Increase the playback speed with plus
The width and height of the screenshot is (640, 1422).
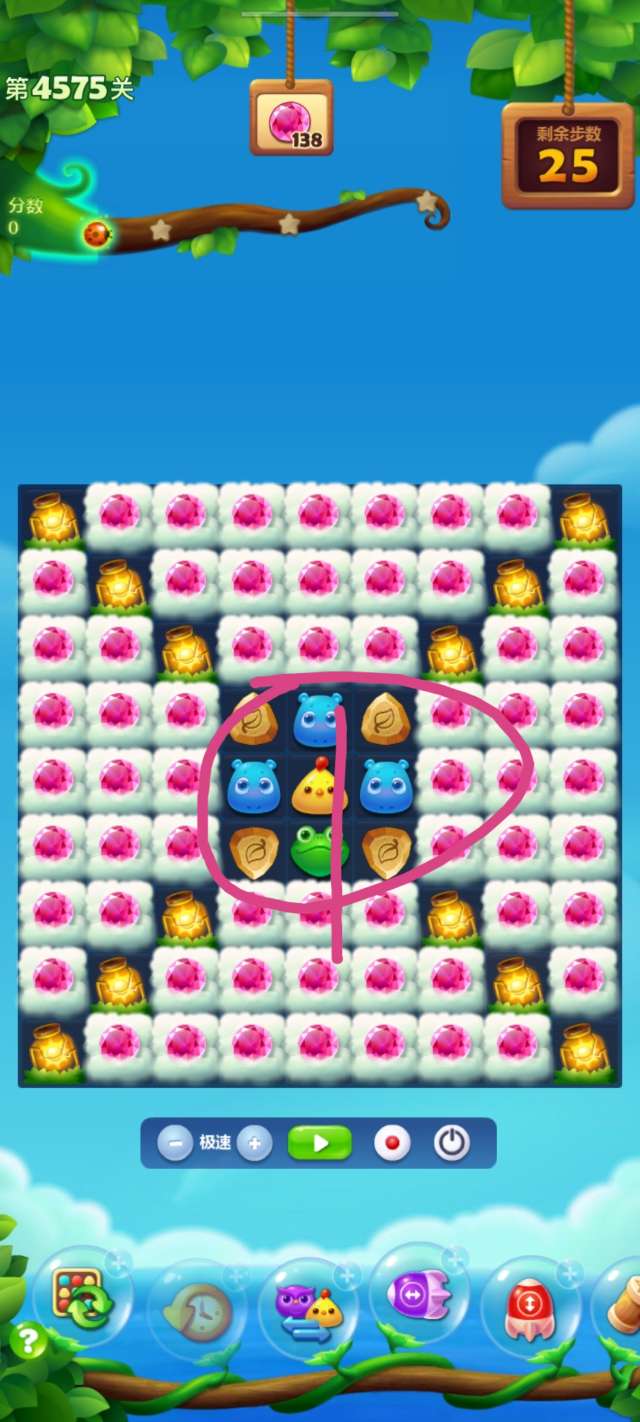(255, 1143)
